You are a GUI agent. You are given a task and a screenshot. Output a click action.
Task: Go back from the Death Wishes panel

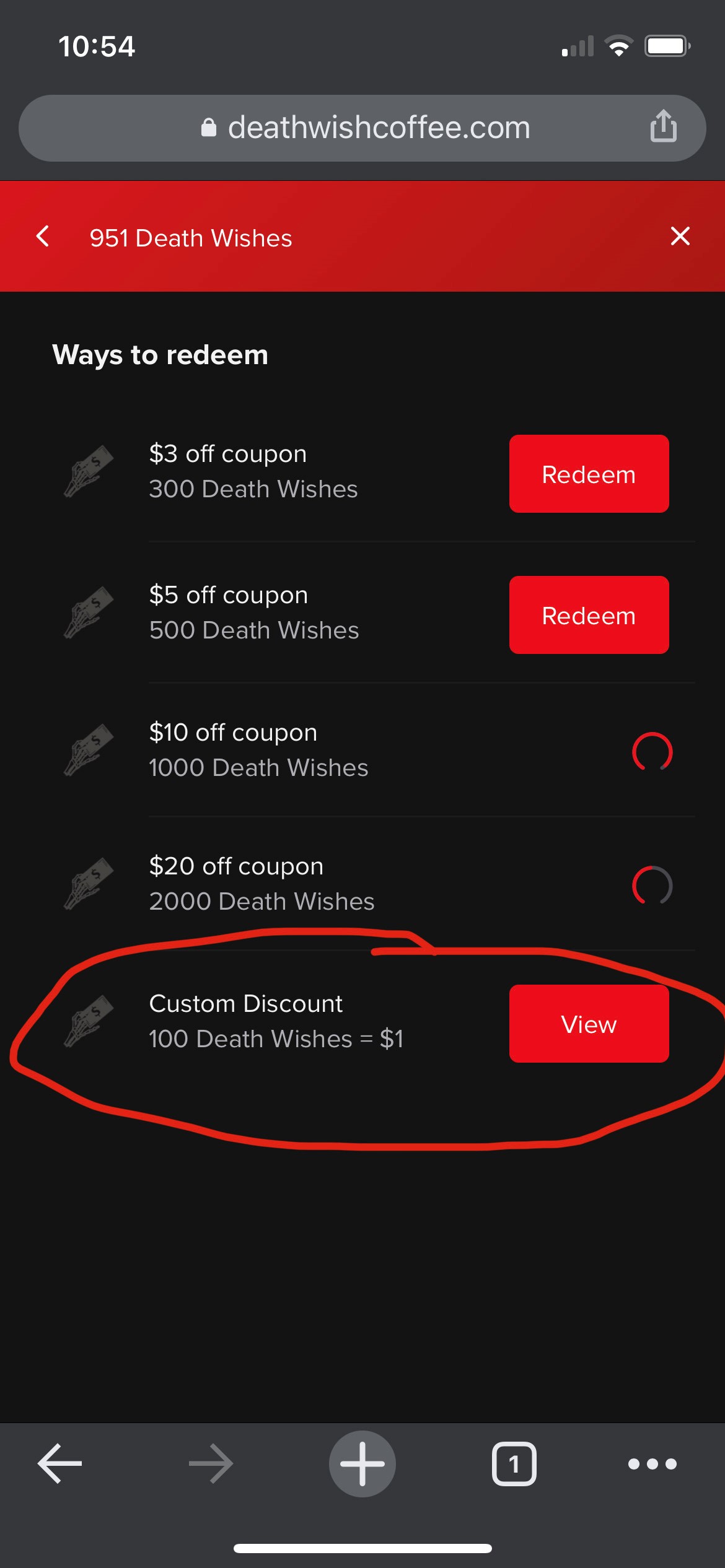[x=43, y=236]
